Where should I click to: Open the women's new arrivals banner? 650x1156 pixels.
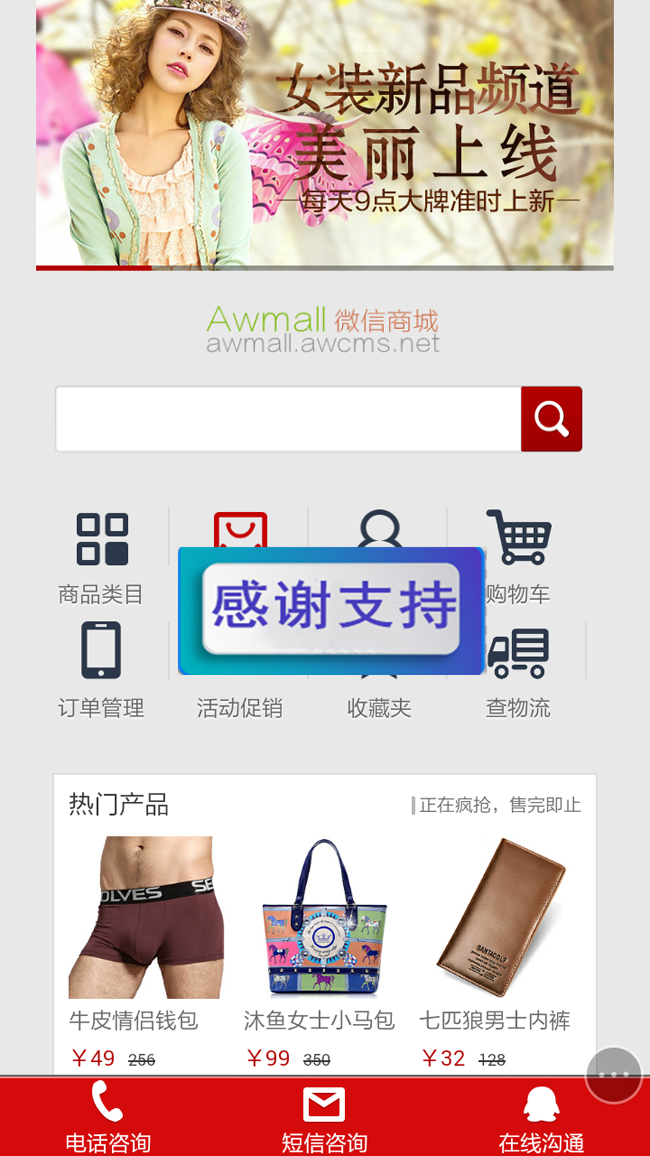coord(324,135)
